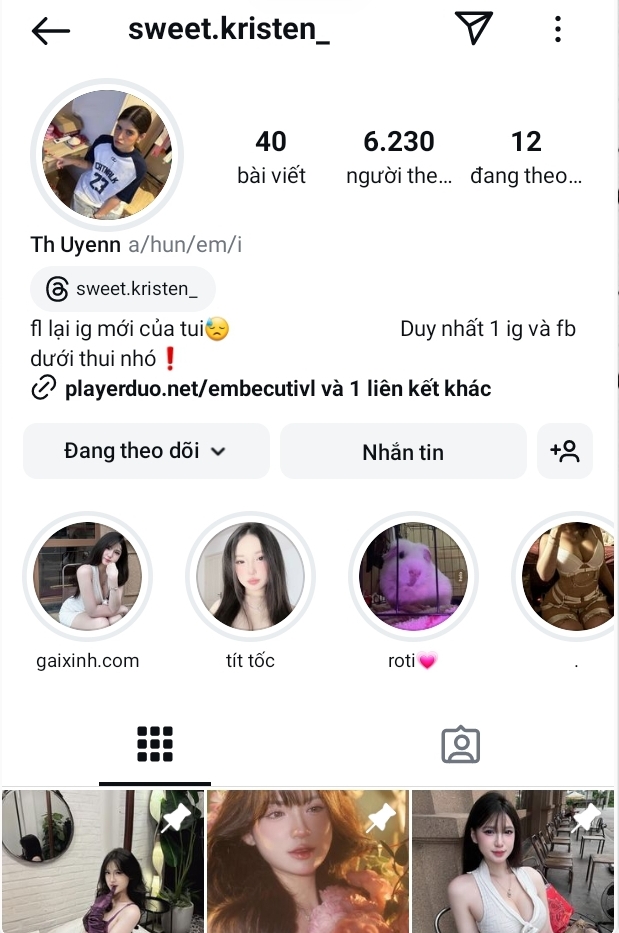
Task: Open the three-dot overflow menu
Action: tap(558, 29)
